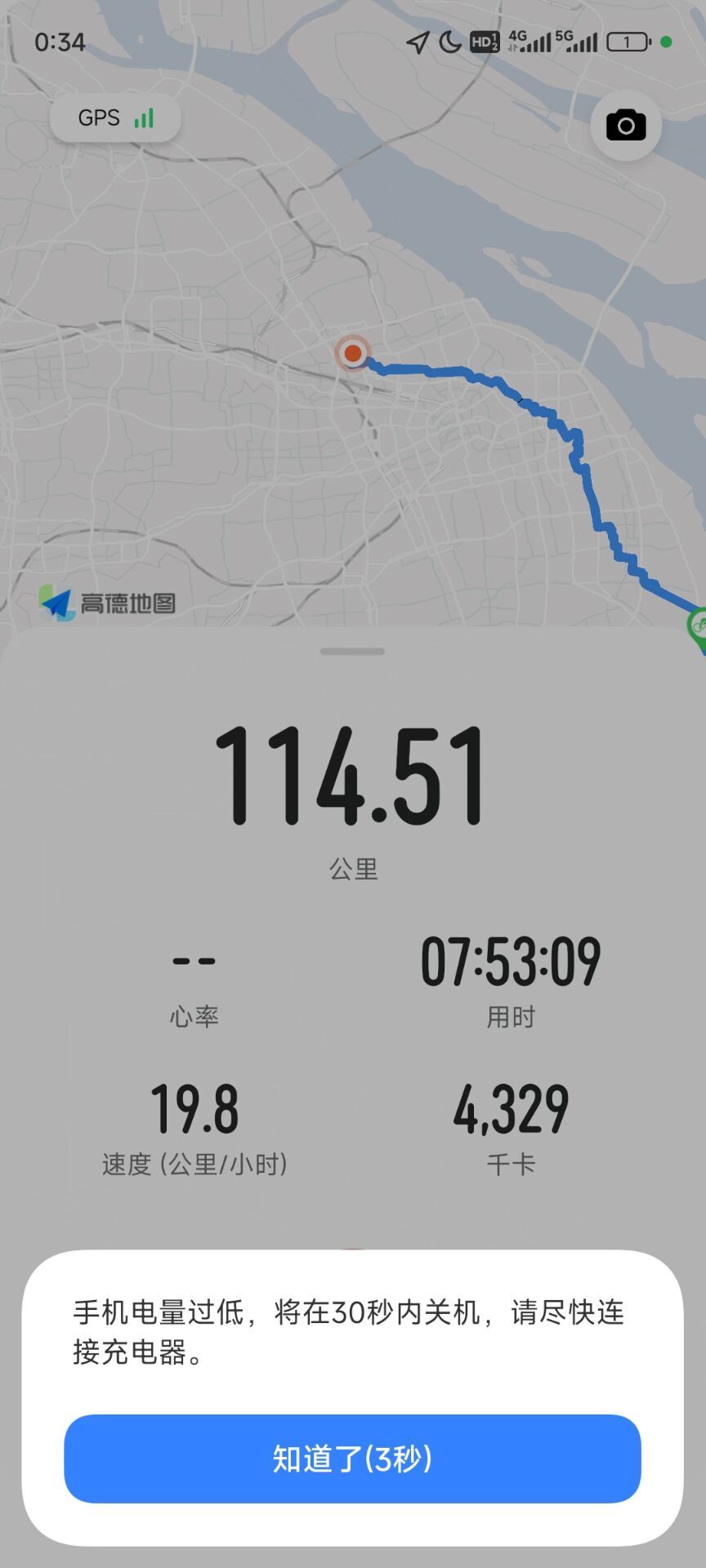706x1568 pixels.
Task: Open the camera to take a photo
Action: [626, 125]
